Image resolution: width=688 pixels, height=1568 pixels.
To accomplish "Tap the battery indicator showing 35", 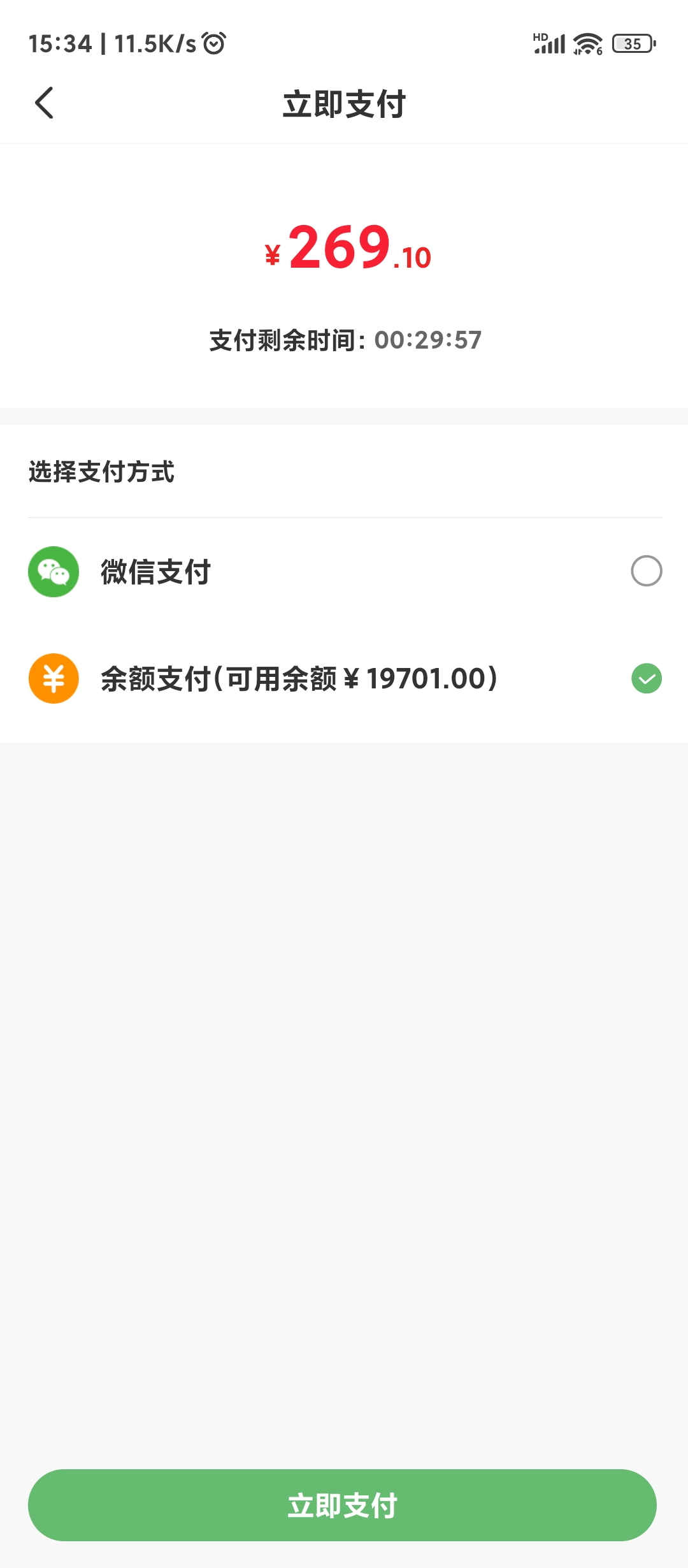I will point(633,43).
